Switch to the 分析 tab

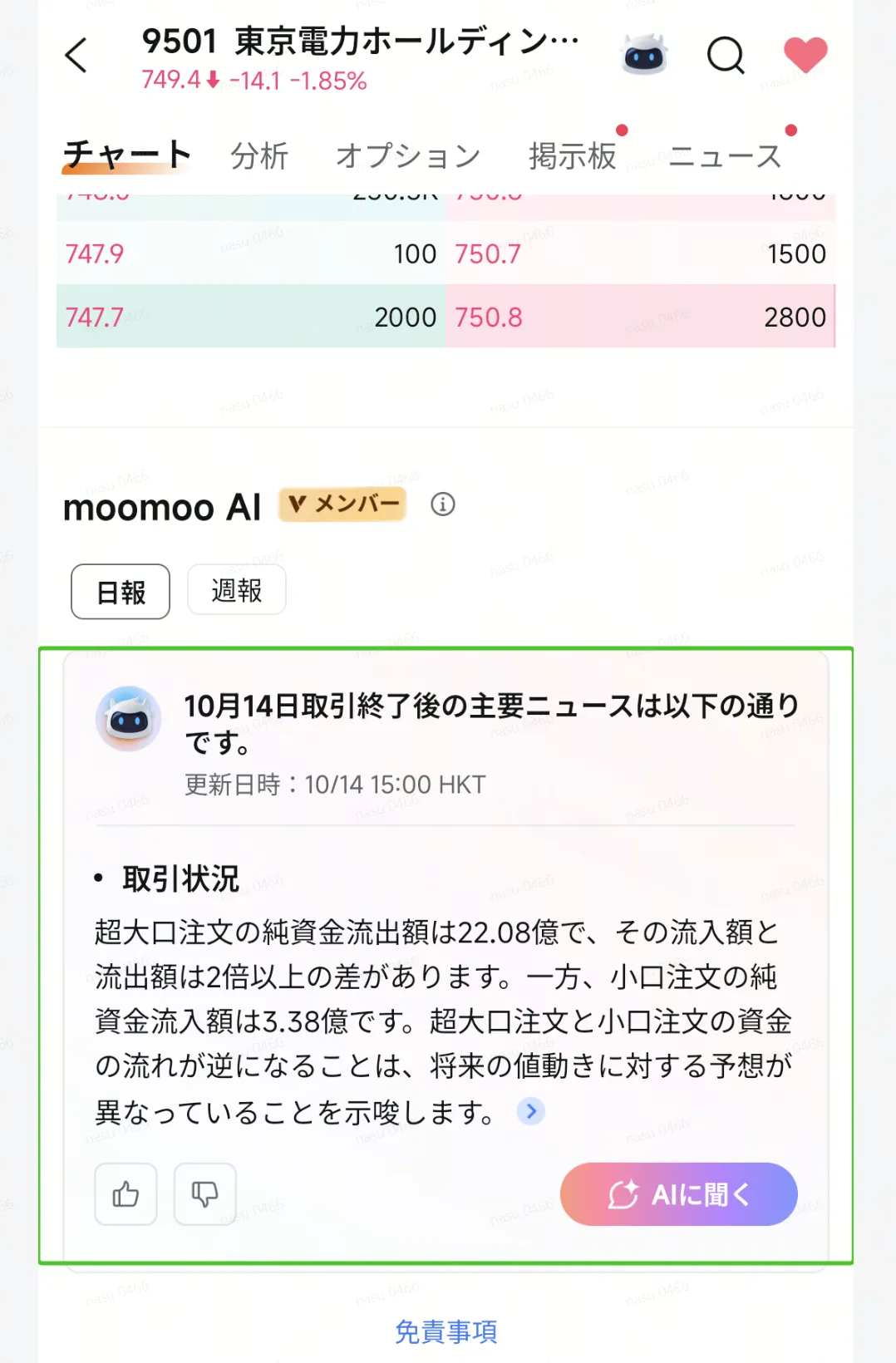click(259, 156)
